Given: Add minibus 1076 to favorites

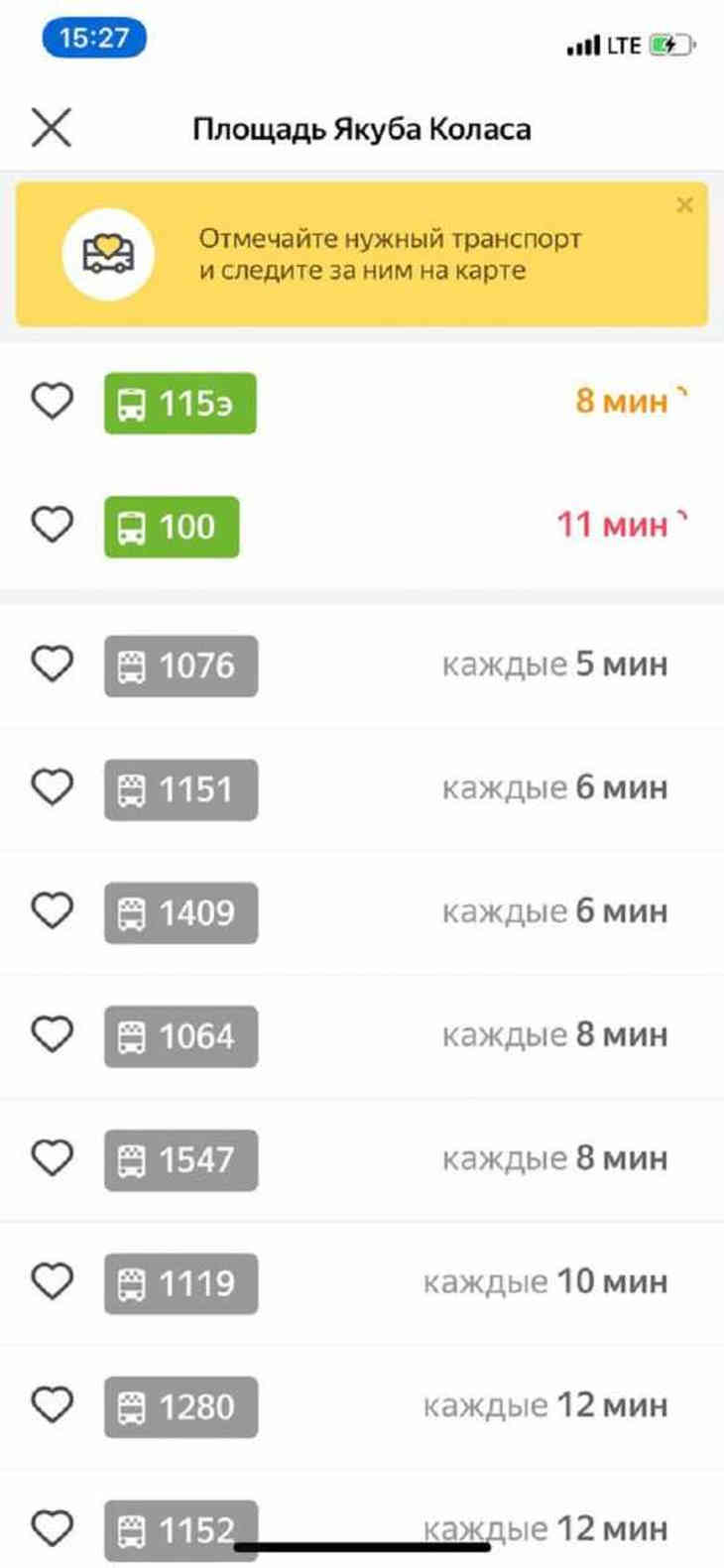Looking at the screenshot, I should tap(52, 663).
